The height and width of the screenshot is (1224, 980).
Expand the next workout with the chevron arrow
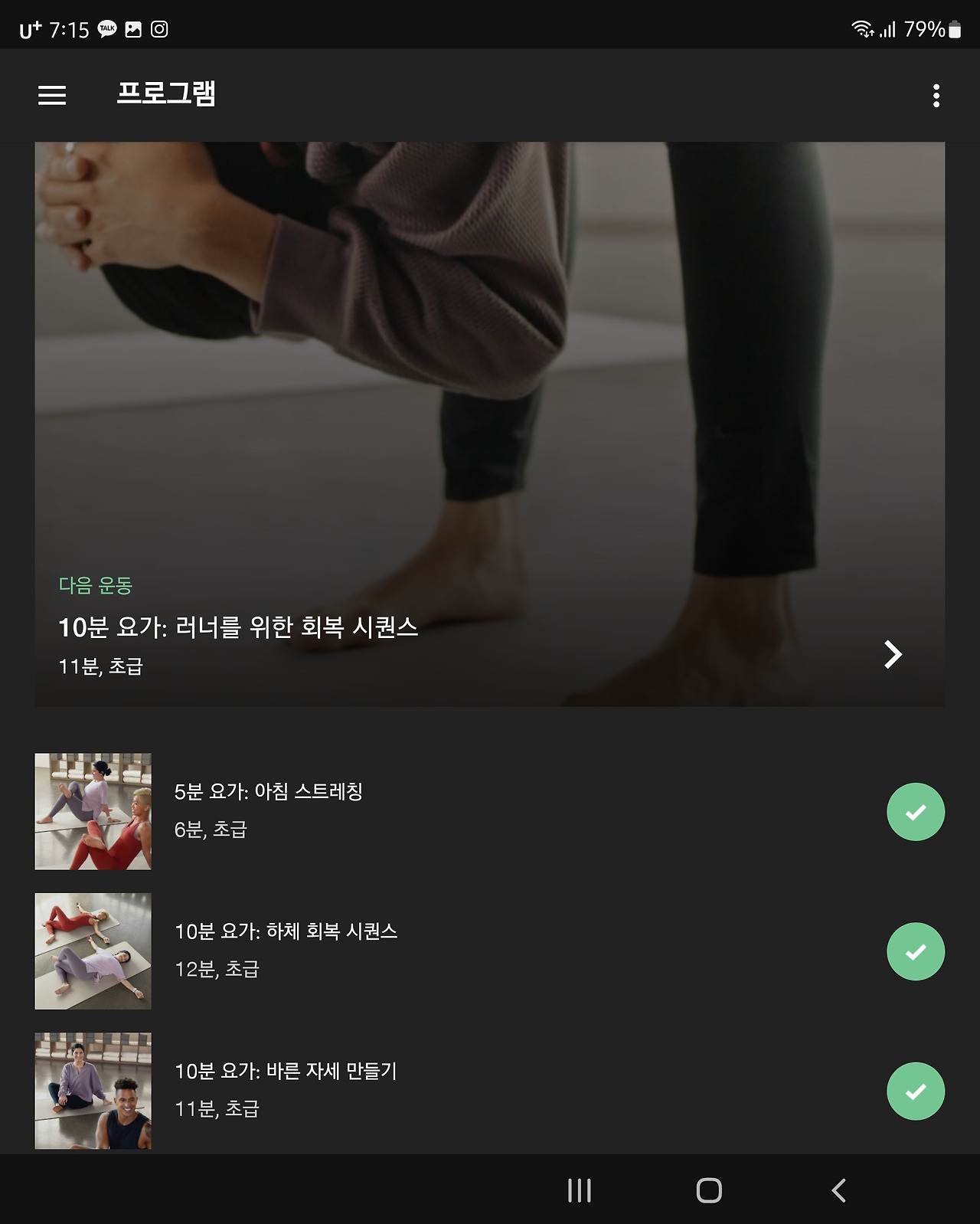click(x=893, y=655)
